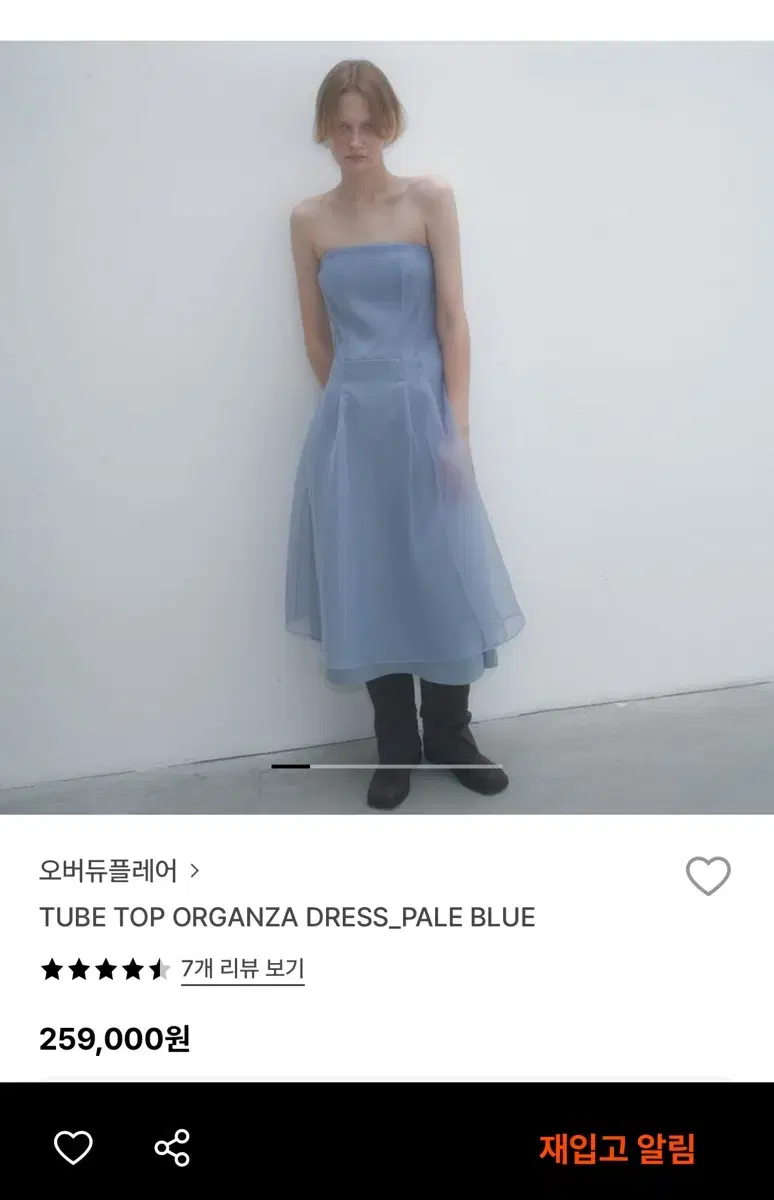Viewport: 774px width, 1200px height.
Task: Click the image carousel progress bar
Action: pyautogui.click(x=387, y=766)
